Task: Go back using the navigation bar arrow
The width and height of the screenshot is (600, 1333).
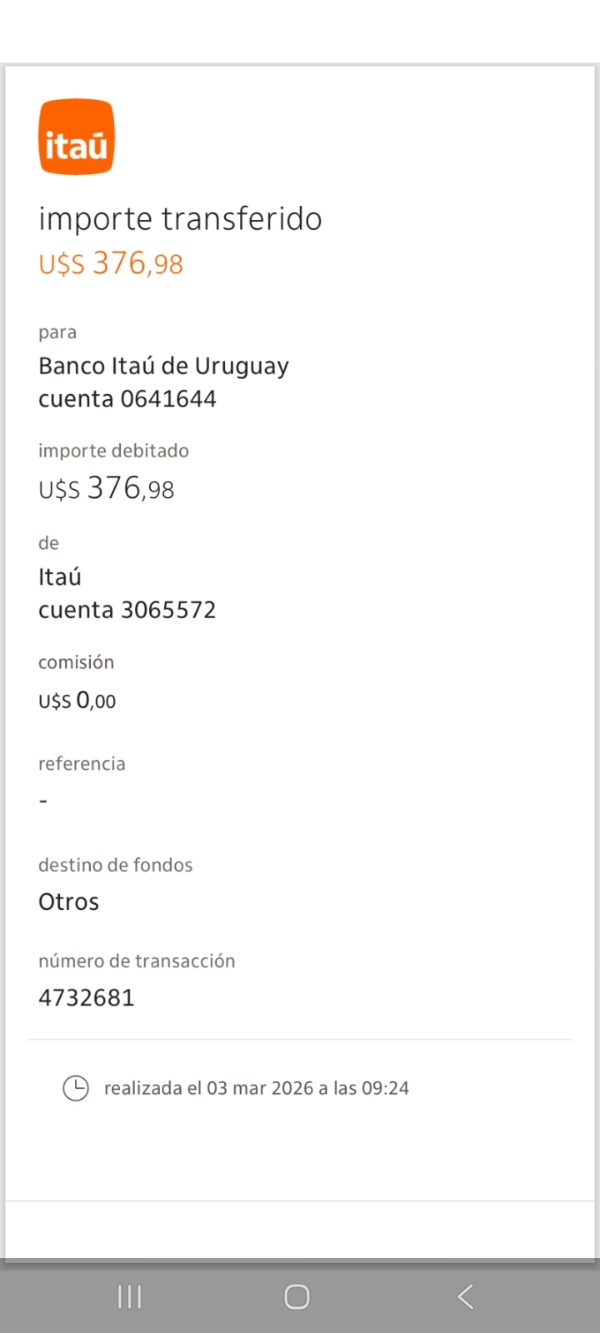Action: (465, 1297)
